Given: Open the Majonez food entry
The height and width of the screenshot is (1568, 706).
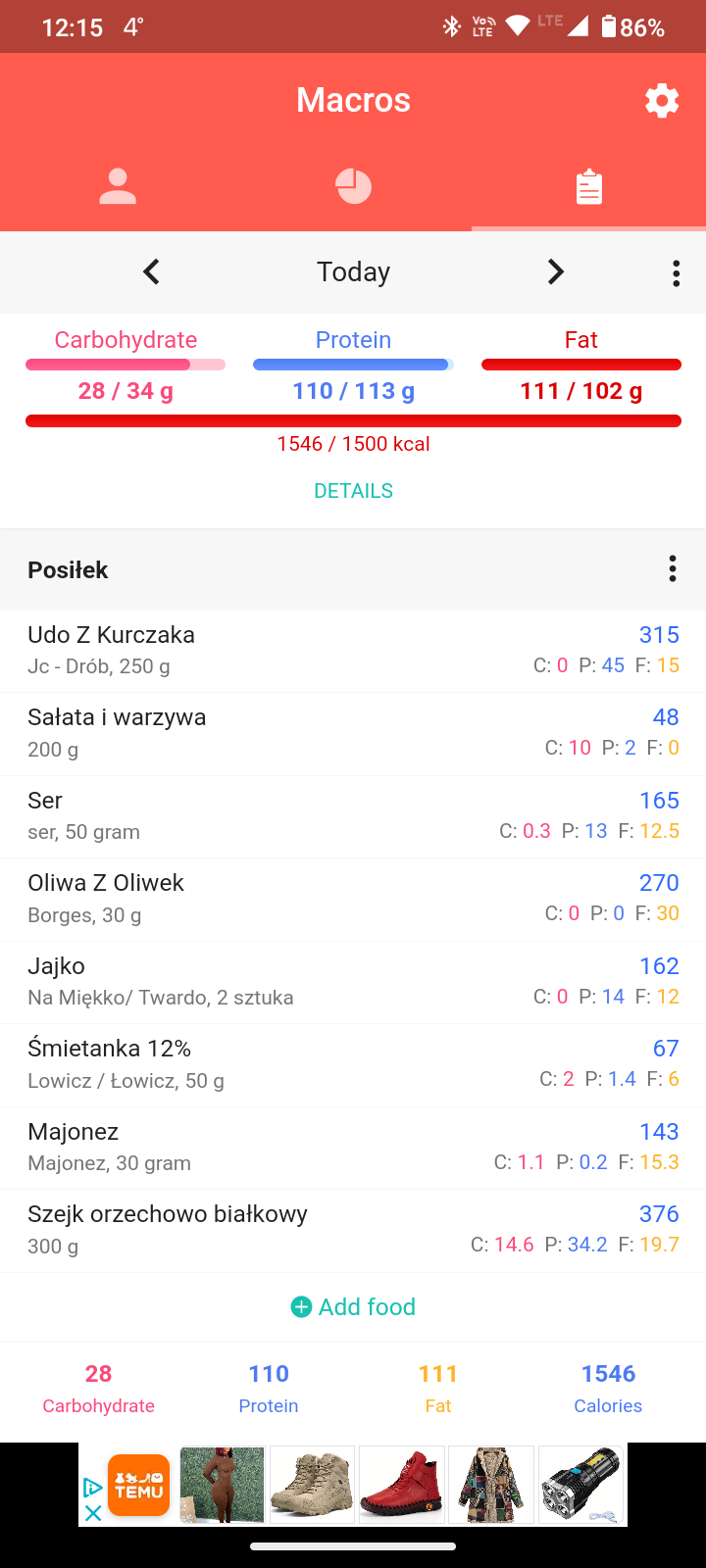Looking at the screenshot, I should coord(353,1147).
